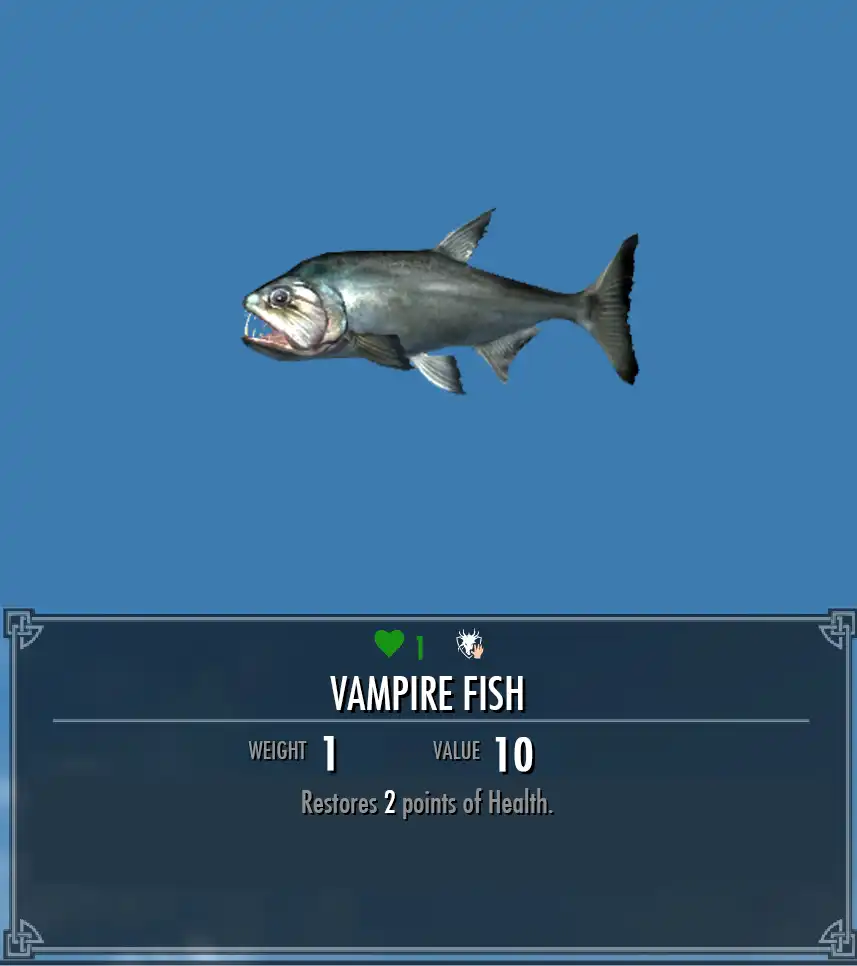Click the bottom-left Nordic corner ornament

[x=25, y=942]
